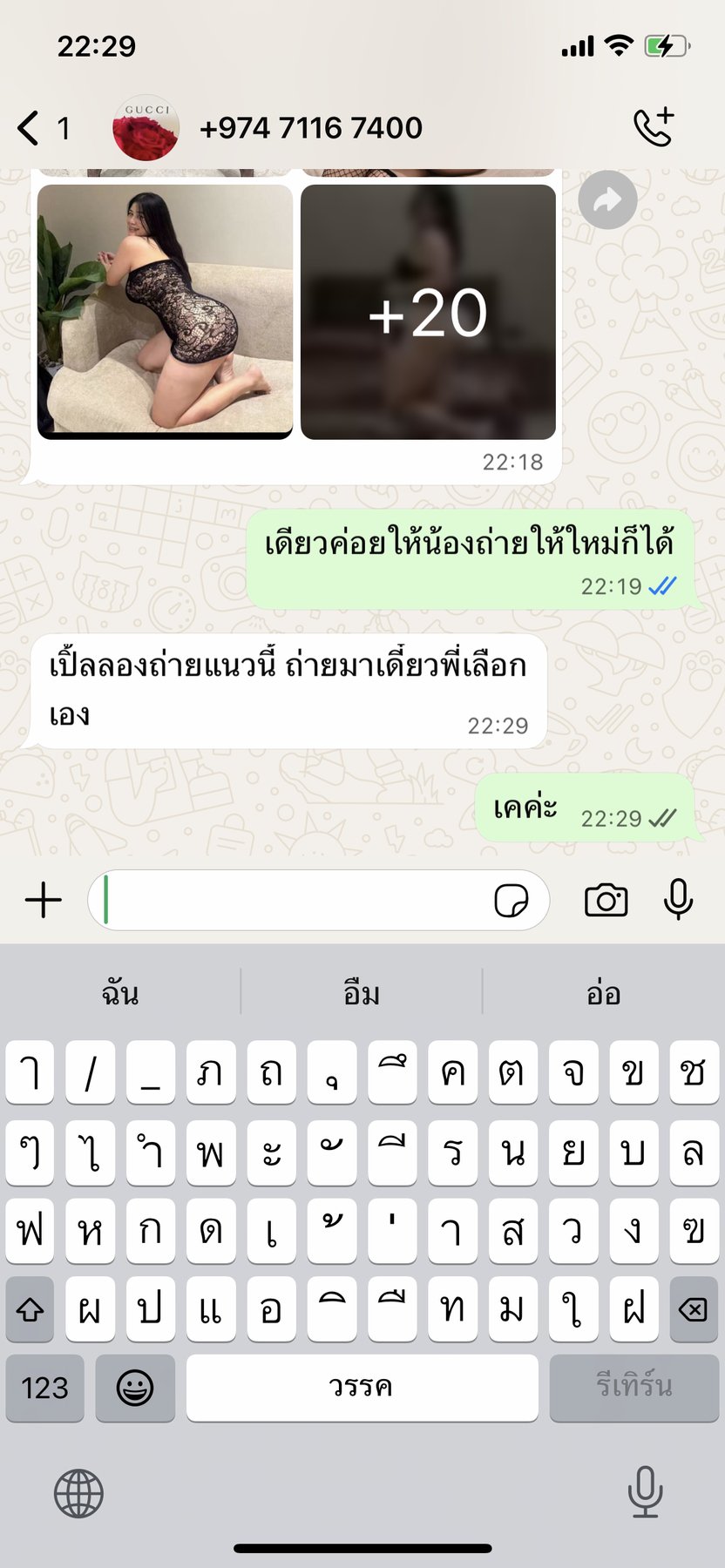
Task: Record a voice message
Action: point(678,900)
